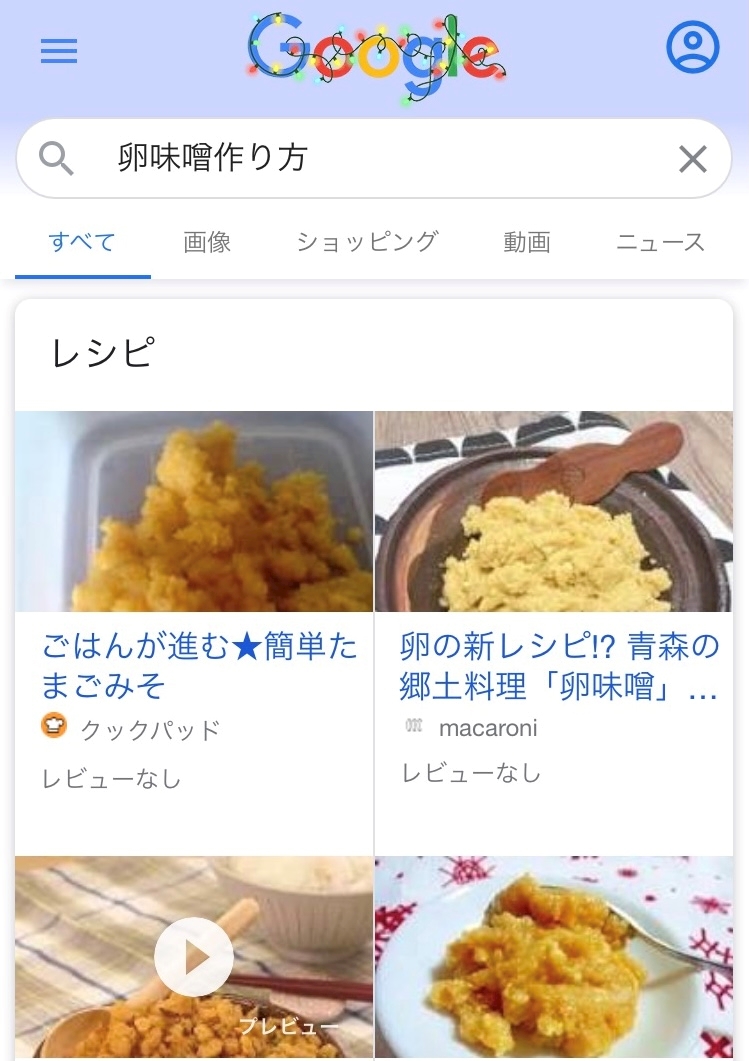The width and height of the screenshot is (749, 1061).
Task: Open the macaroni recipe 卵の新レシピ!? 青森の郷土料理
Action: coord(559,665)
